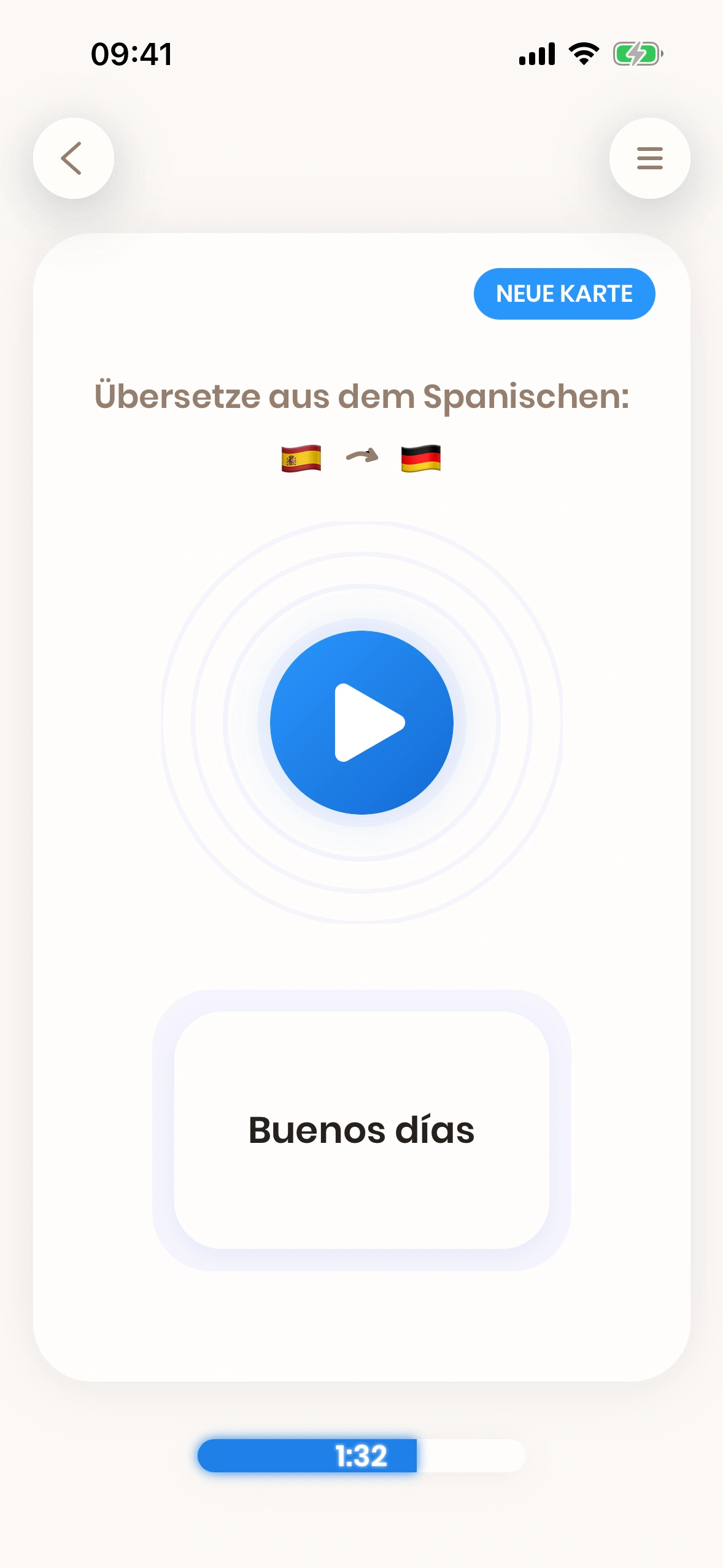Tap the NEUE KARTE button
Screen dimensions: 723x1568
coord(564,294)
